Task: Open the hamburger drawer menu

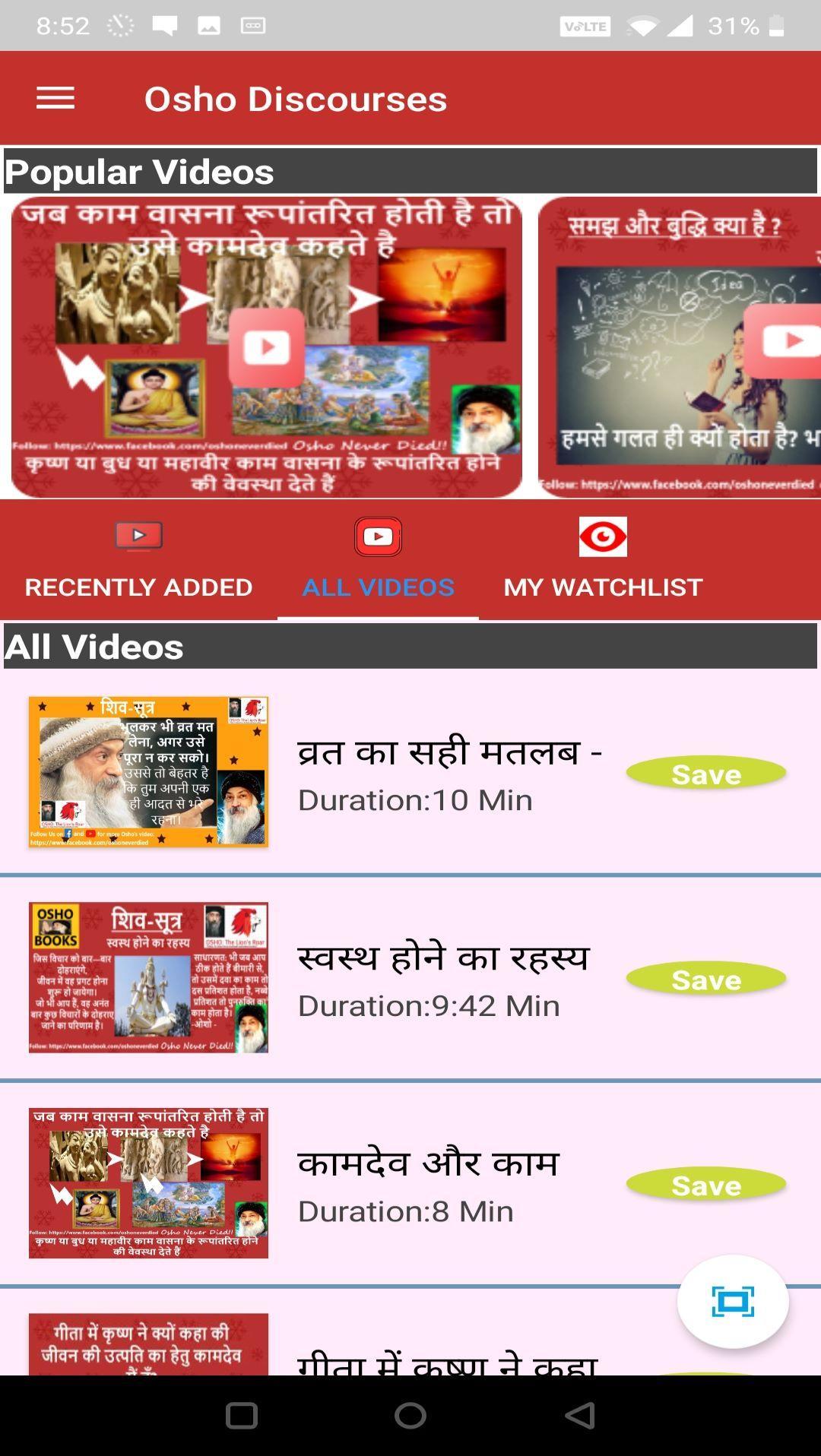Action: [x=55, y=98]
